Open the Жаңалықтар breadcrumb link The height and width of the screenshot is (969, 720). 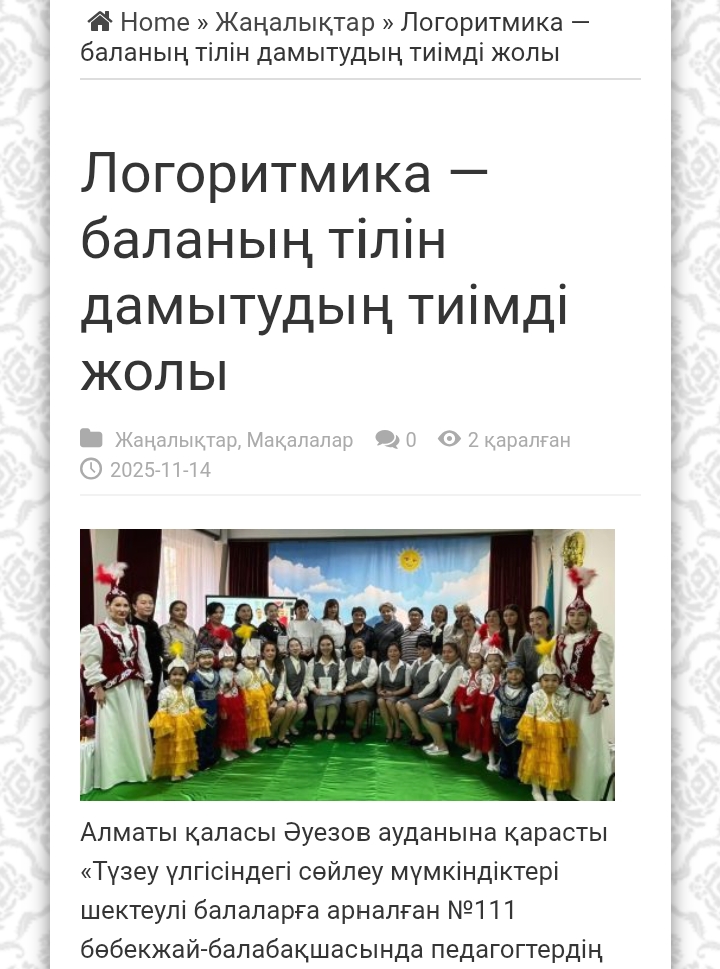(295, 22)
